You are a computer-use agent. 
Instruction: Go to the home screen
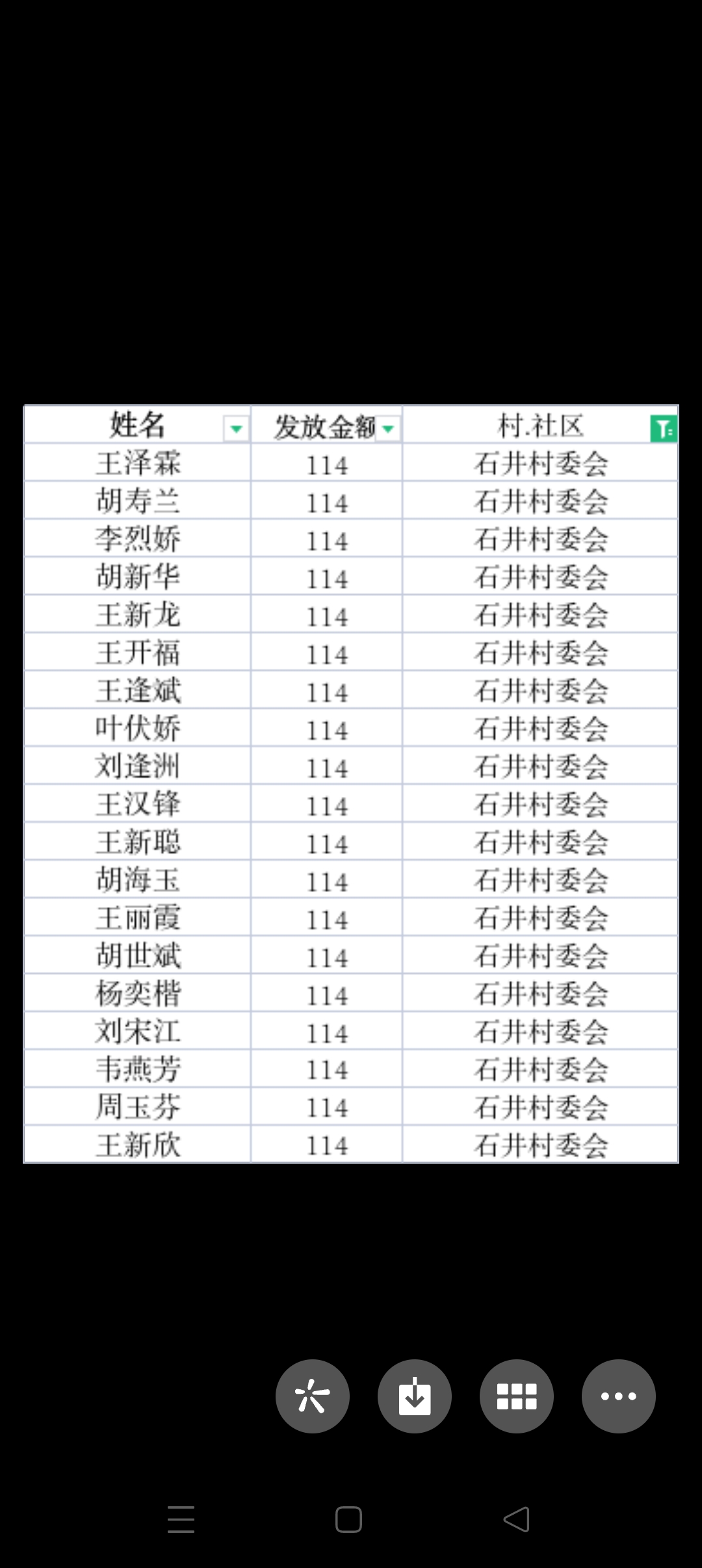pos(348,1519)
